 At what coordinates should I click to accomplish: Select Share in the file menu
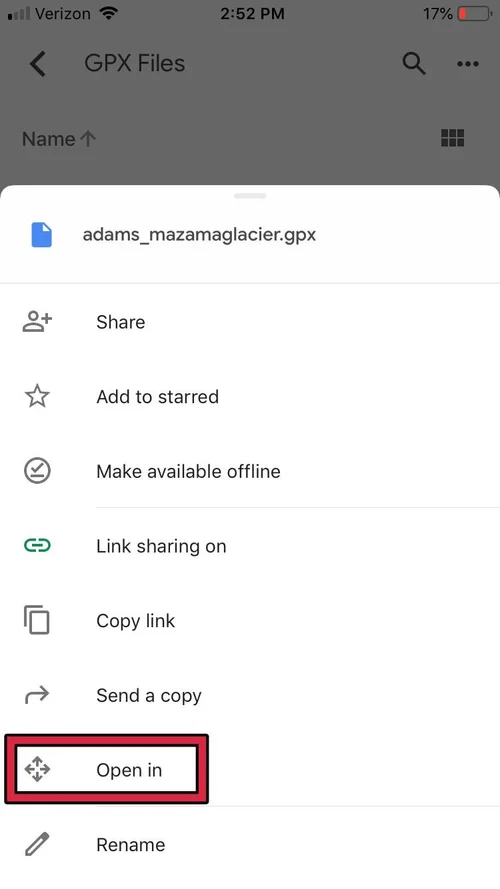250,322
